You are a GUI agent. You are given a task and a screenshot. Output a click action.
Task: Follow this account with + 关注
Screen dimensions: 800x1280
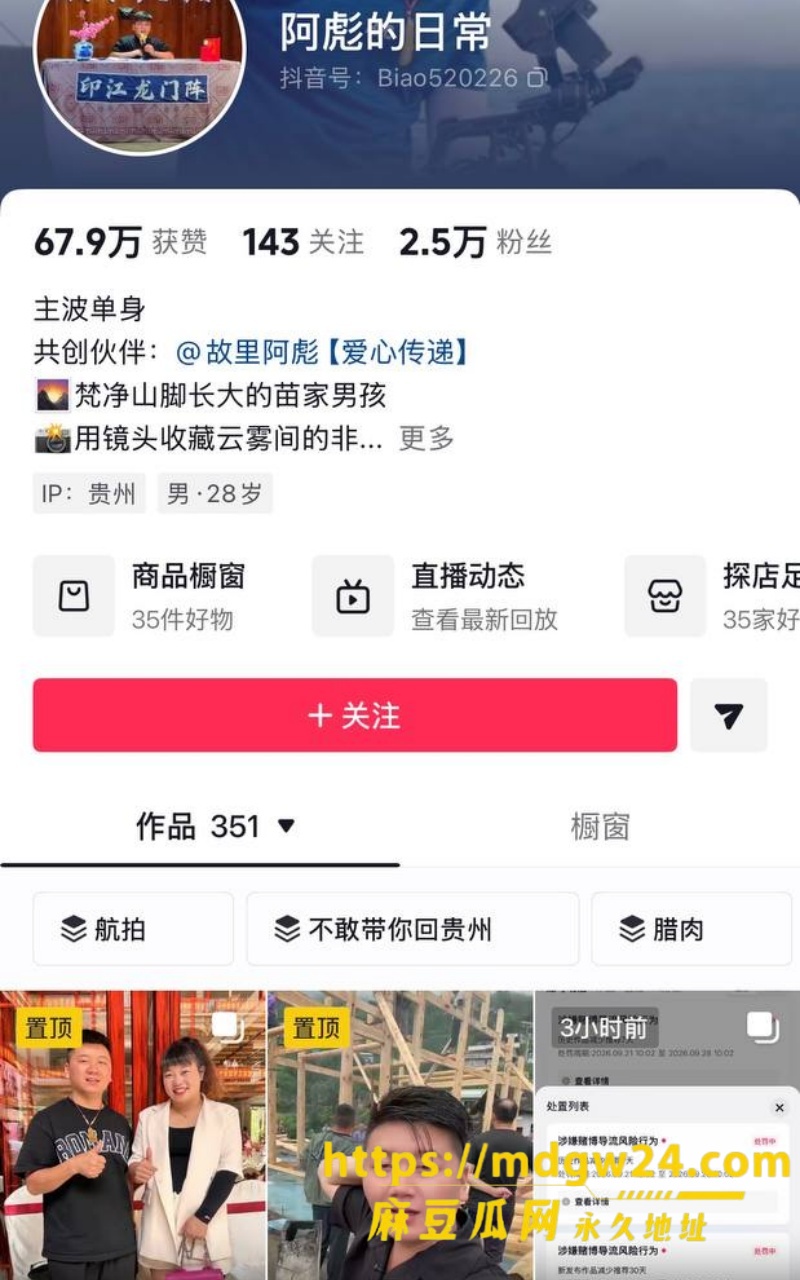pos(355,715)
